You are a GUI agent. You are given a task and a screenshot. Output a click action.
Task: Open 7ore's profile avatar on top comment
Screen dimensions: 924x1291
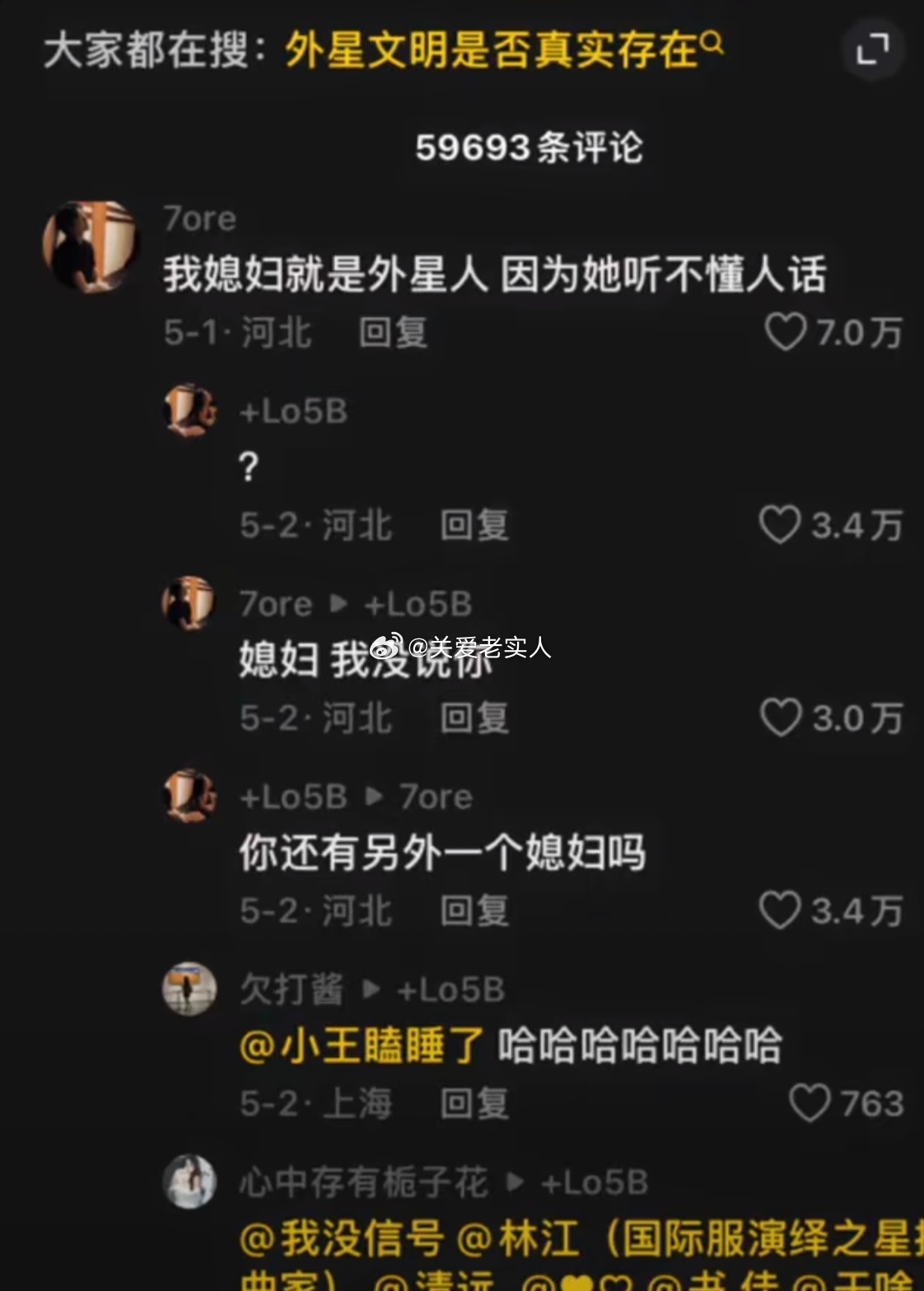coord(90,246)
